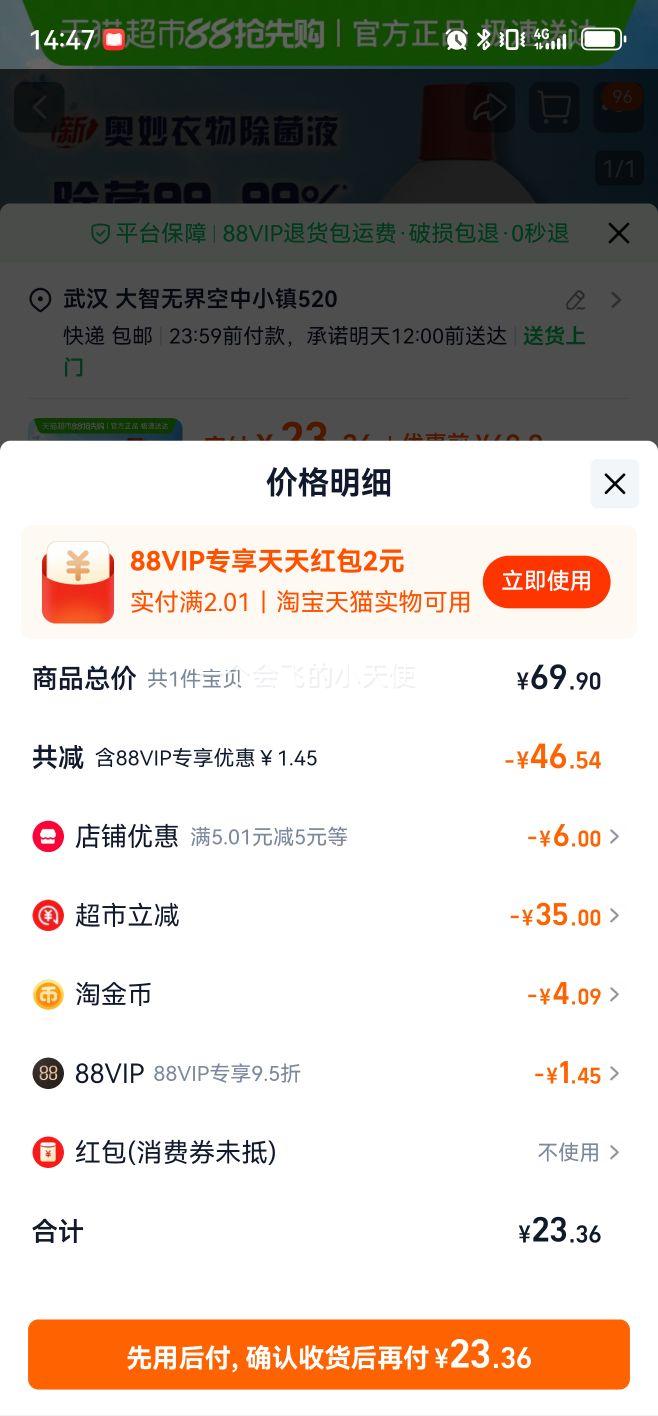Dismiss the 平台保障 order panel

[x=619, y=233]
